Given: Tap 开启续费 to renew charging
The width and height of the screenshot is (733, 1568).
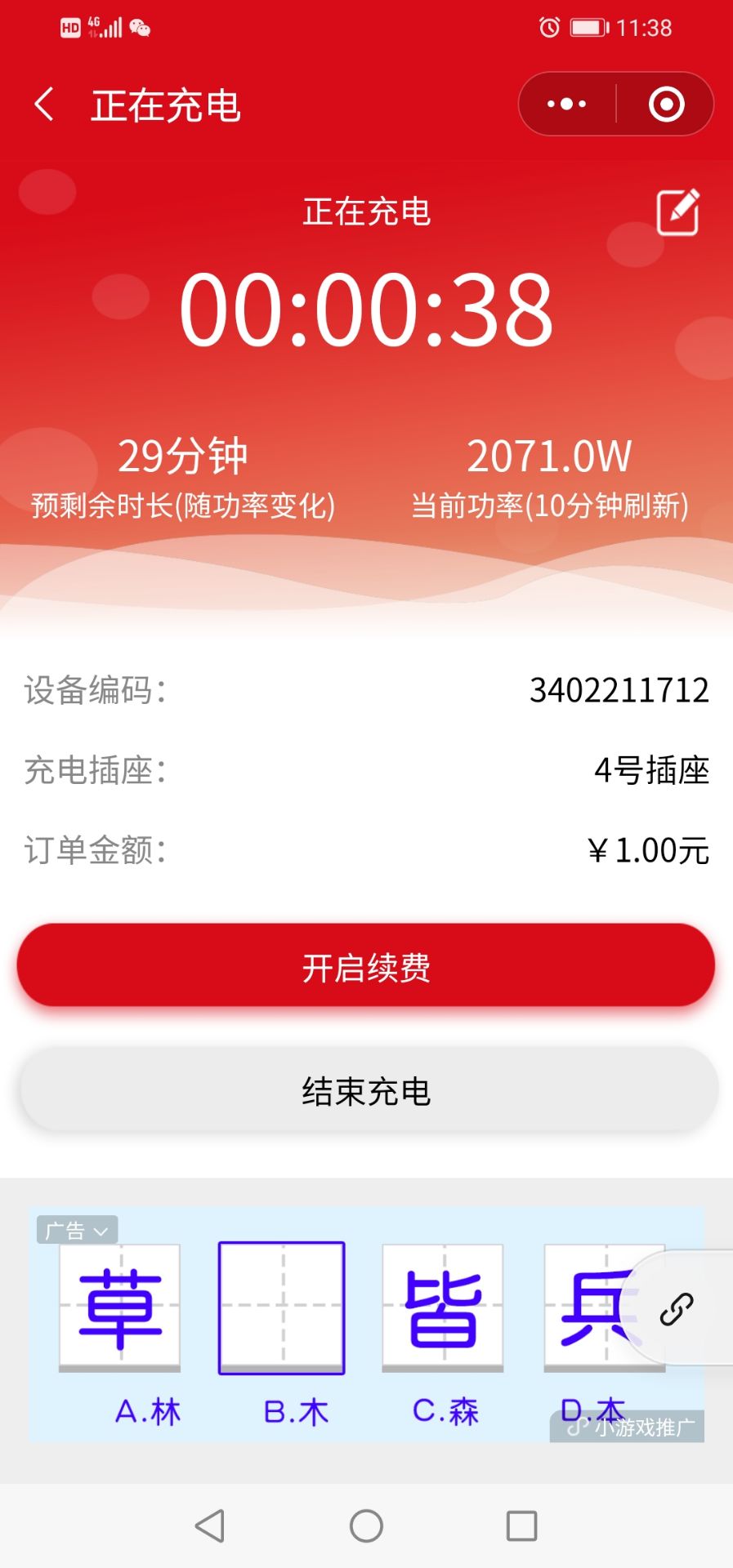Looking at the screenshot, I should click(366, 966).
